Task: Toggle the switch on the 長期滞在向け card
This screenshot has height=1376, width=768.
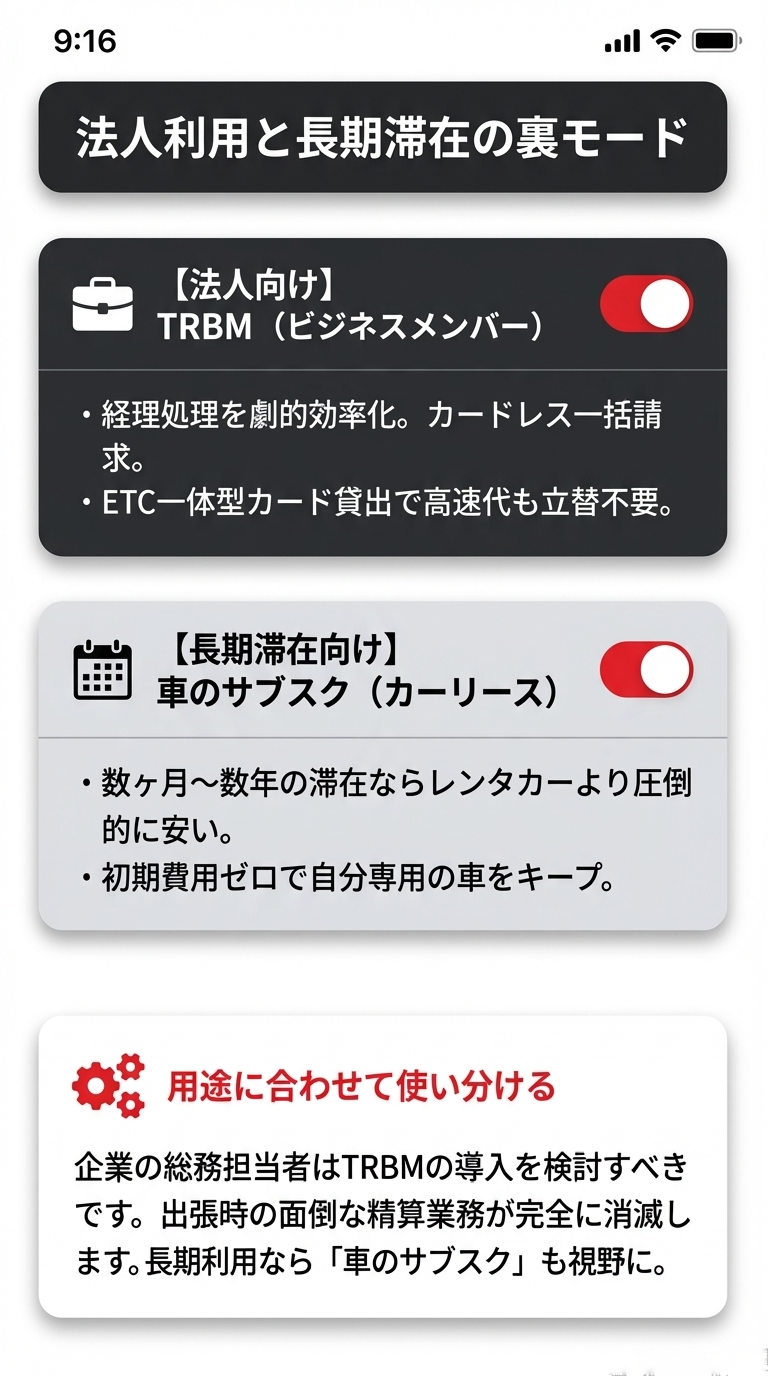Action: 648,668
